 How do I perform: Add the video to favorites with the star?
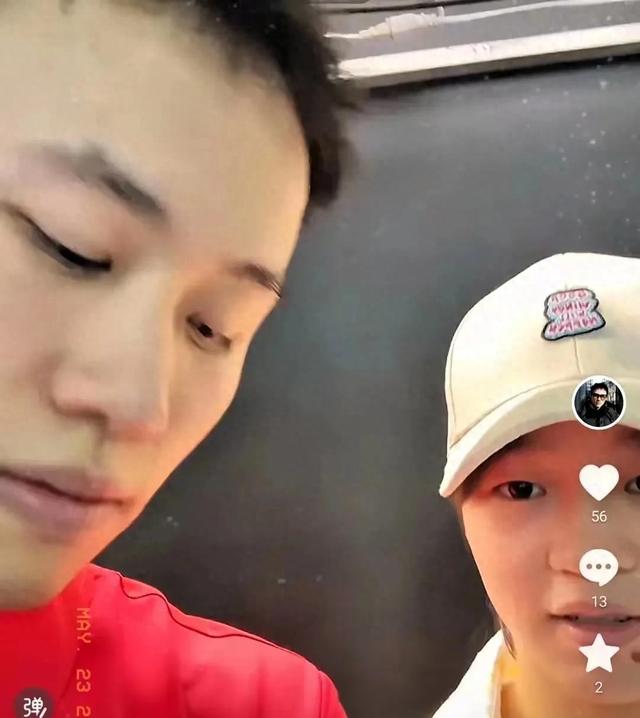(x=598, y=653)
